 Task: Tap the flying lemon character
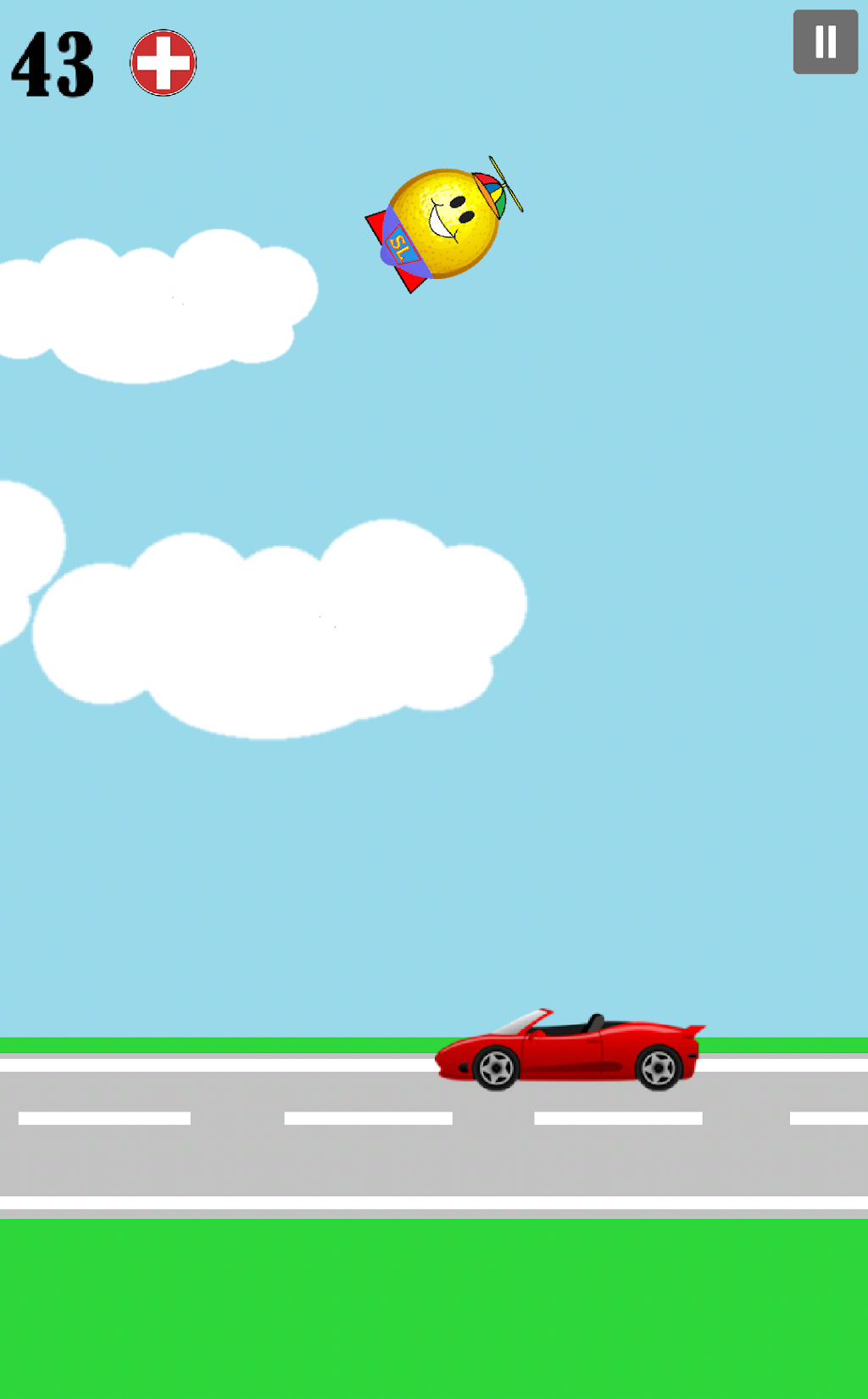point(443,223)
